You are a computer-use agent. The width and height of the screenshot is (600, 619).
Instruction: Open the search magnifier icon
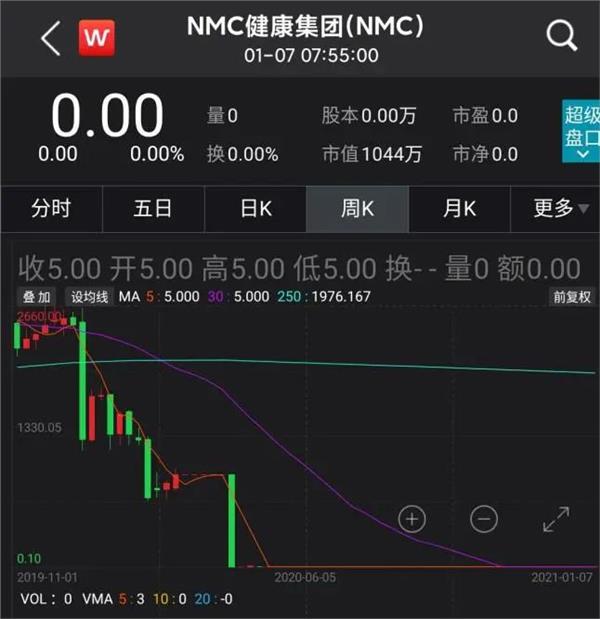pos(561,37)
